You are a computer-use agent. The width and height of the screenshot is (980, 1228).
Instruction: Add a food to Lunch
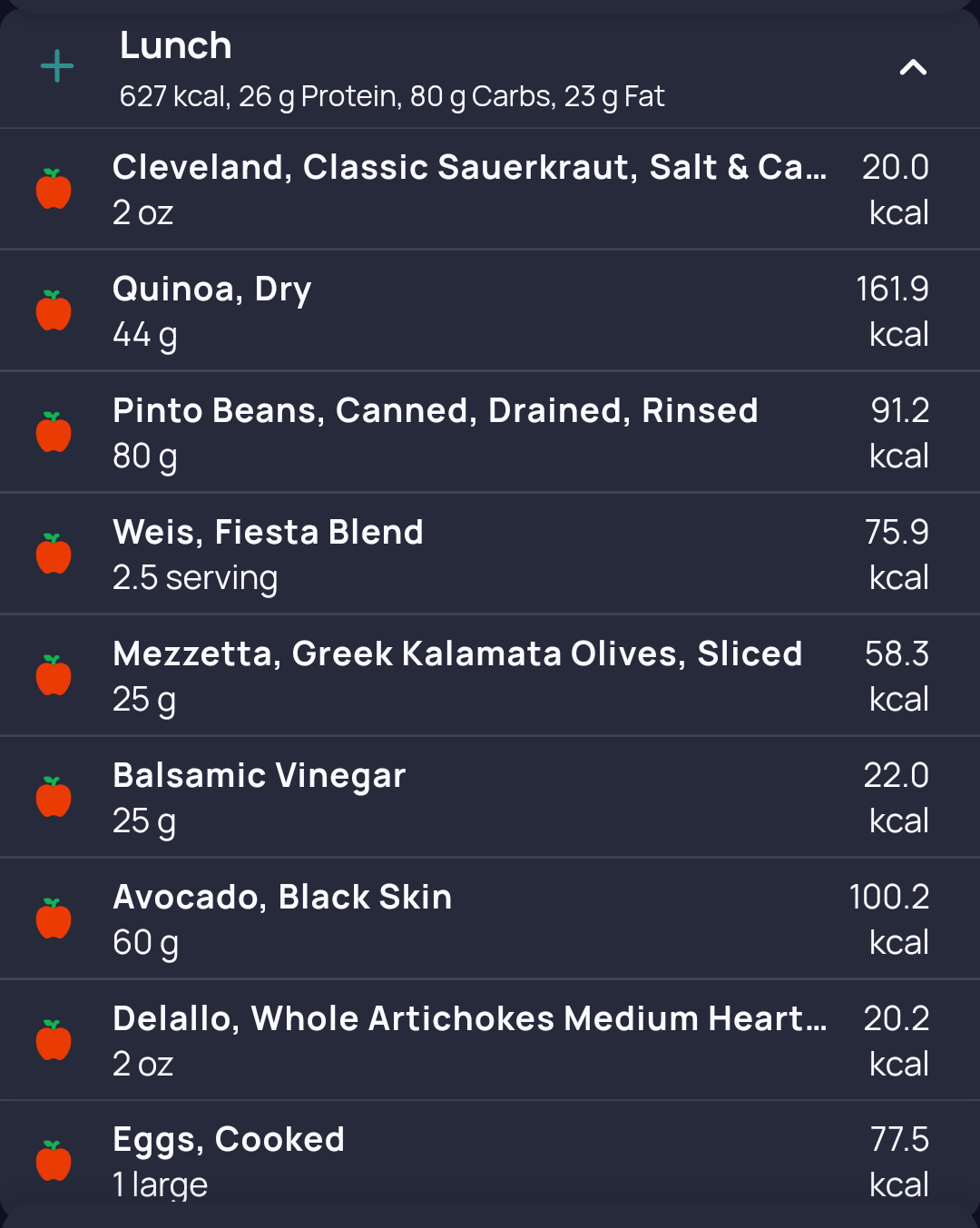[x=57, y=66]
